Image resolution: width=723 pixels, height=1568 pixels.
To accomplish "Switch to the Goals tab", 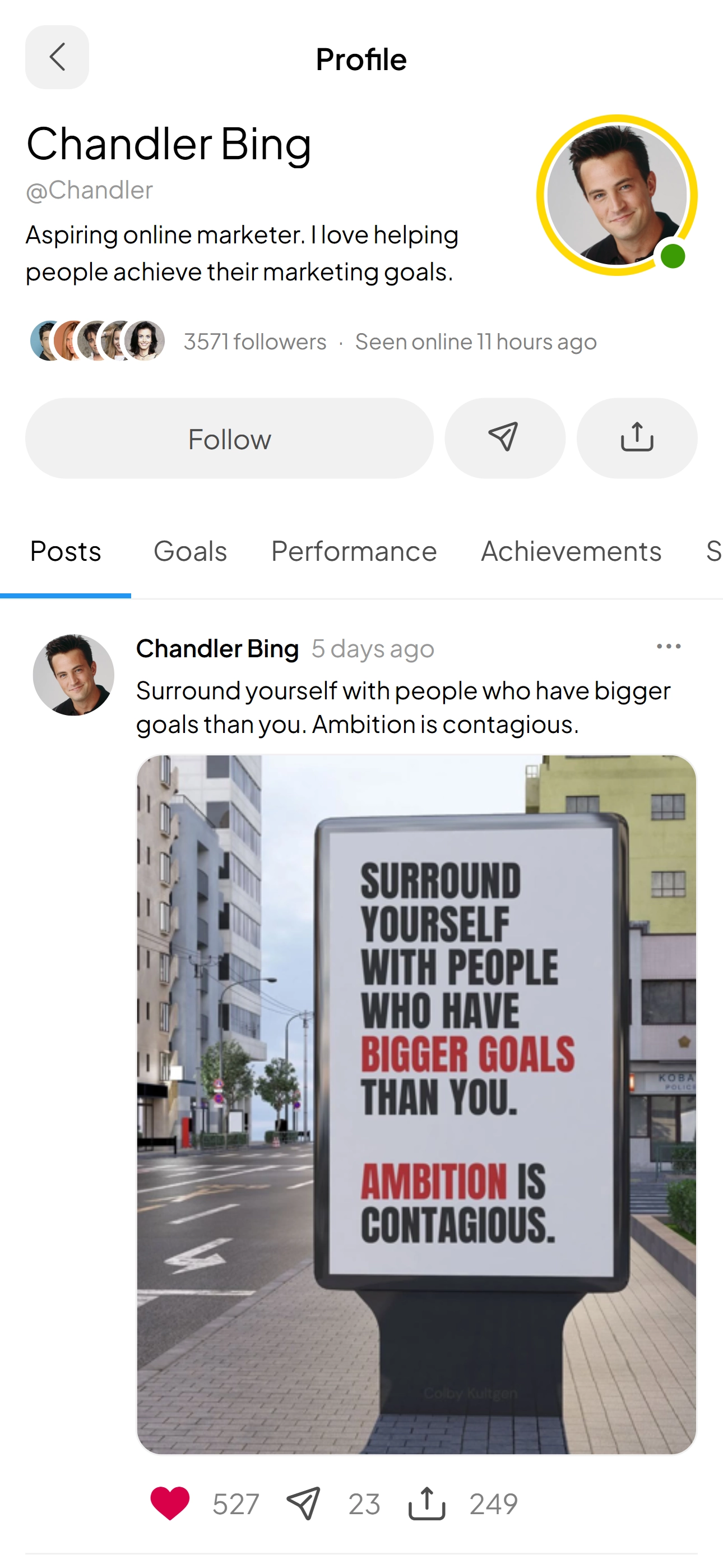I will click(x=190, y=551).
